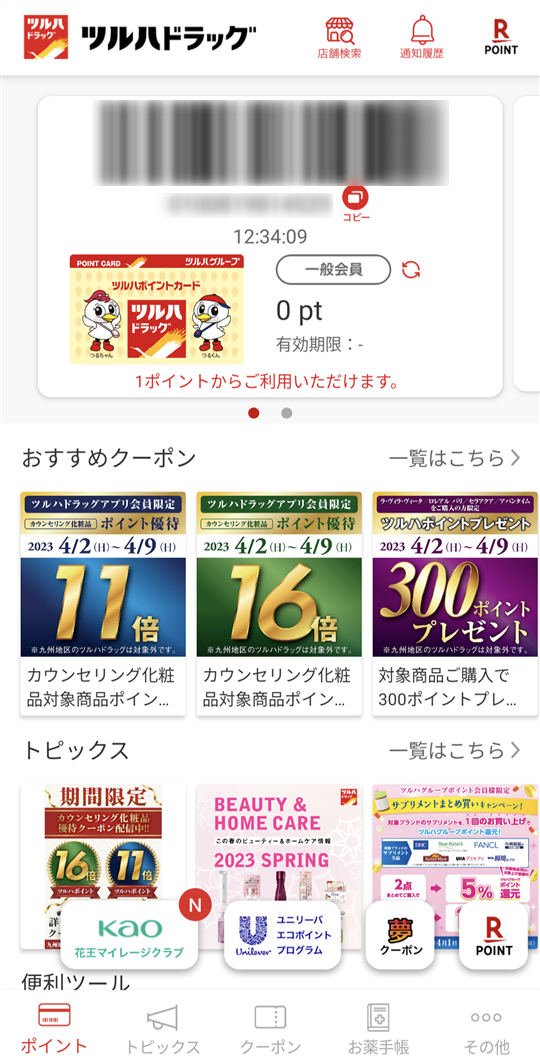Open the 11倍 point coupon
The height and width of the screenshot is (1058, 540).
[103, 604]
